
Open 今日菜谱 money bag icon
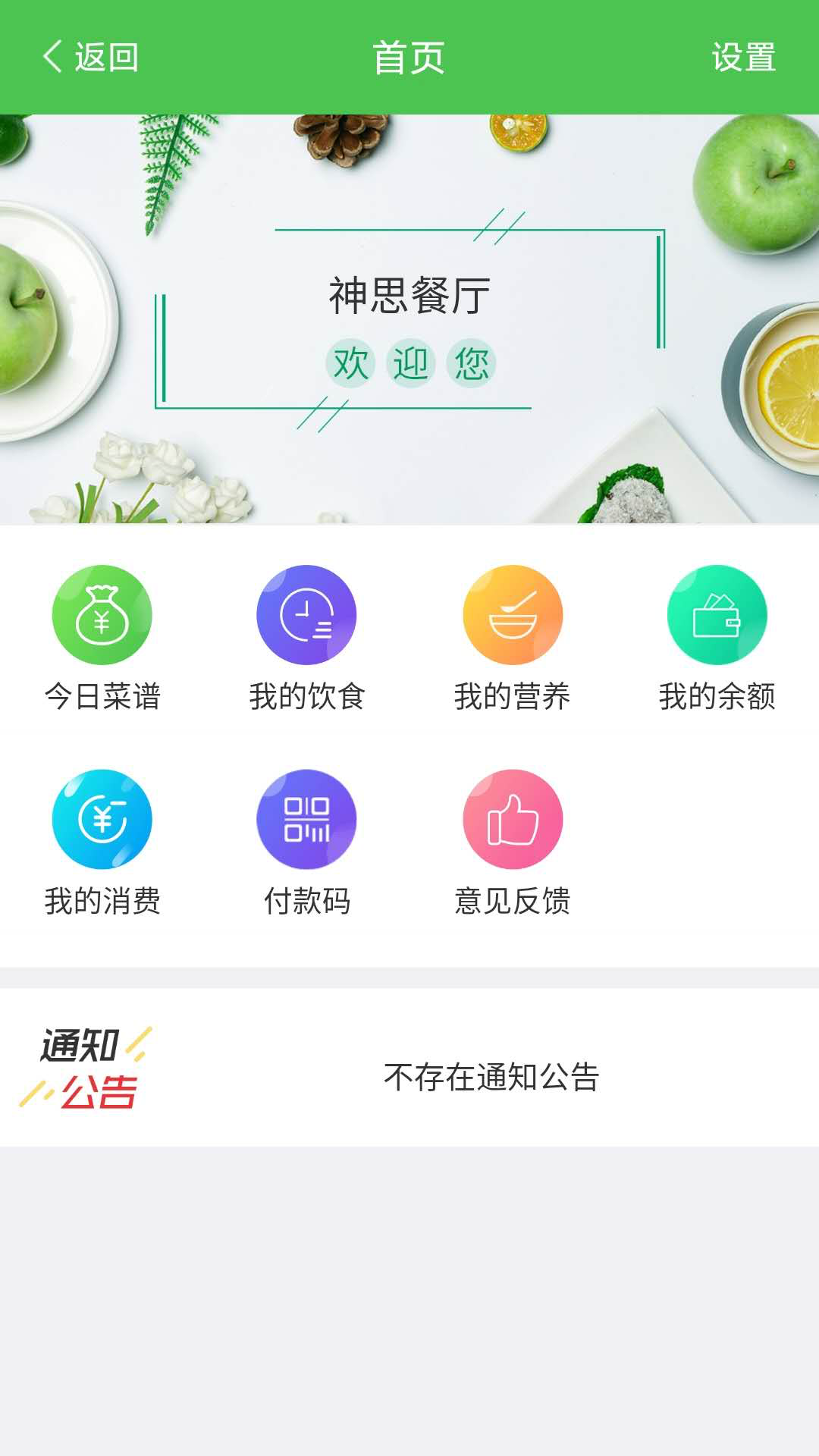click(x=101, y=616)
